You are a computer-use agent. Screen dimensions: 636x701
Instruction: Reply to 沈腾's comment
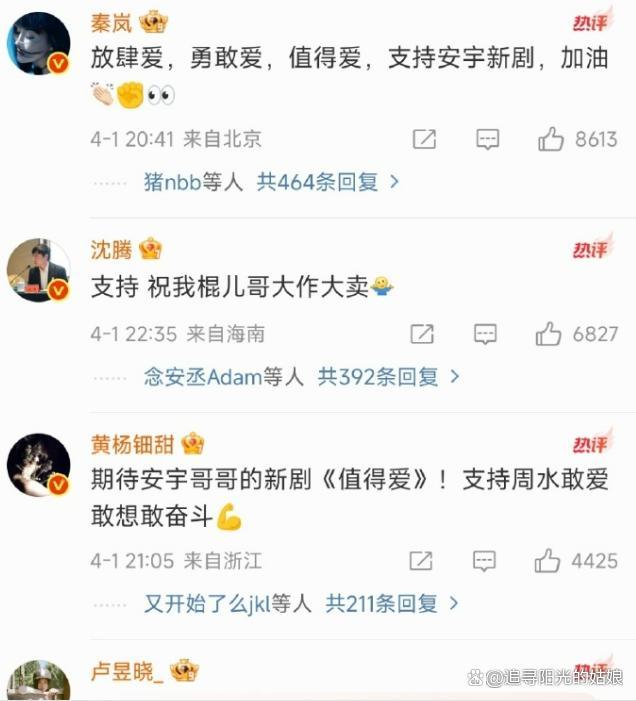[x=486, y=334]
